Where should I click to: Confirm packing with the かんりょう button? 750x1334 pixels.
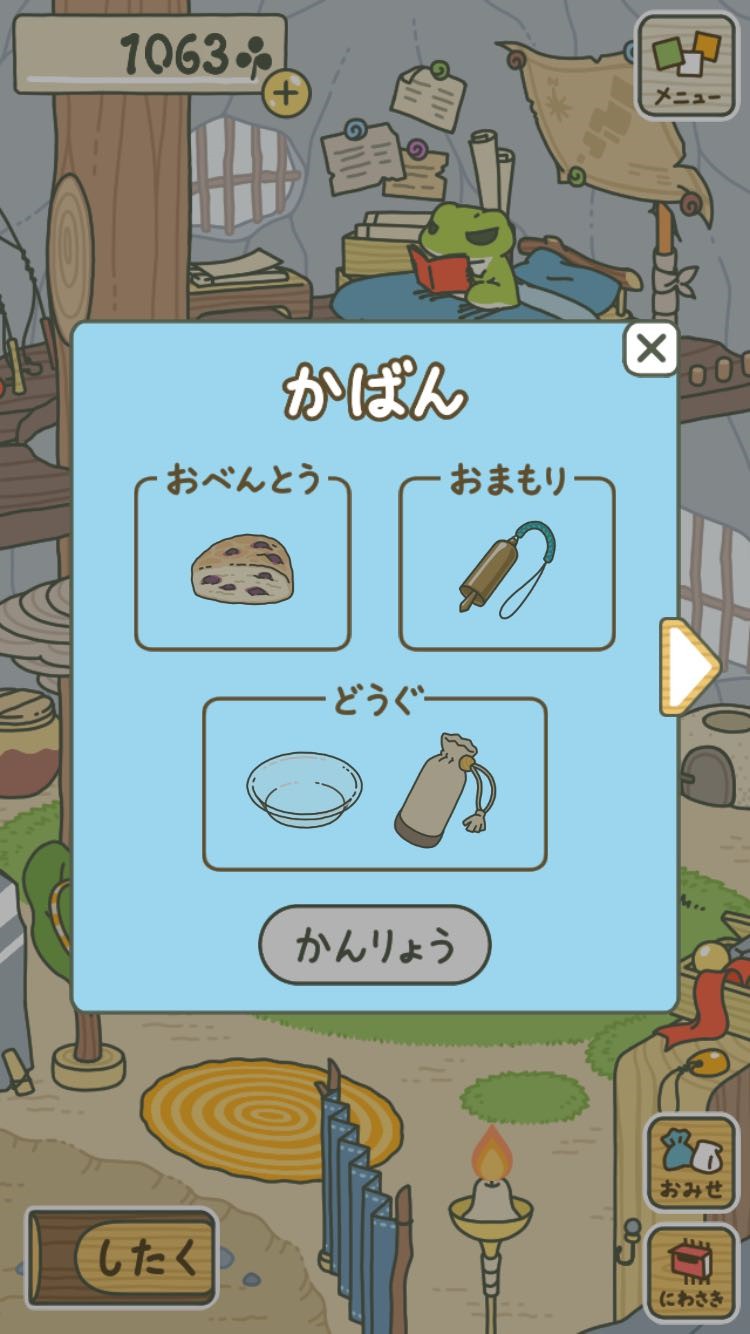pos(374,945)
